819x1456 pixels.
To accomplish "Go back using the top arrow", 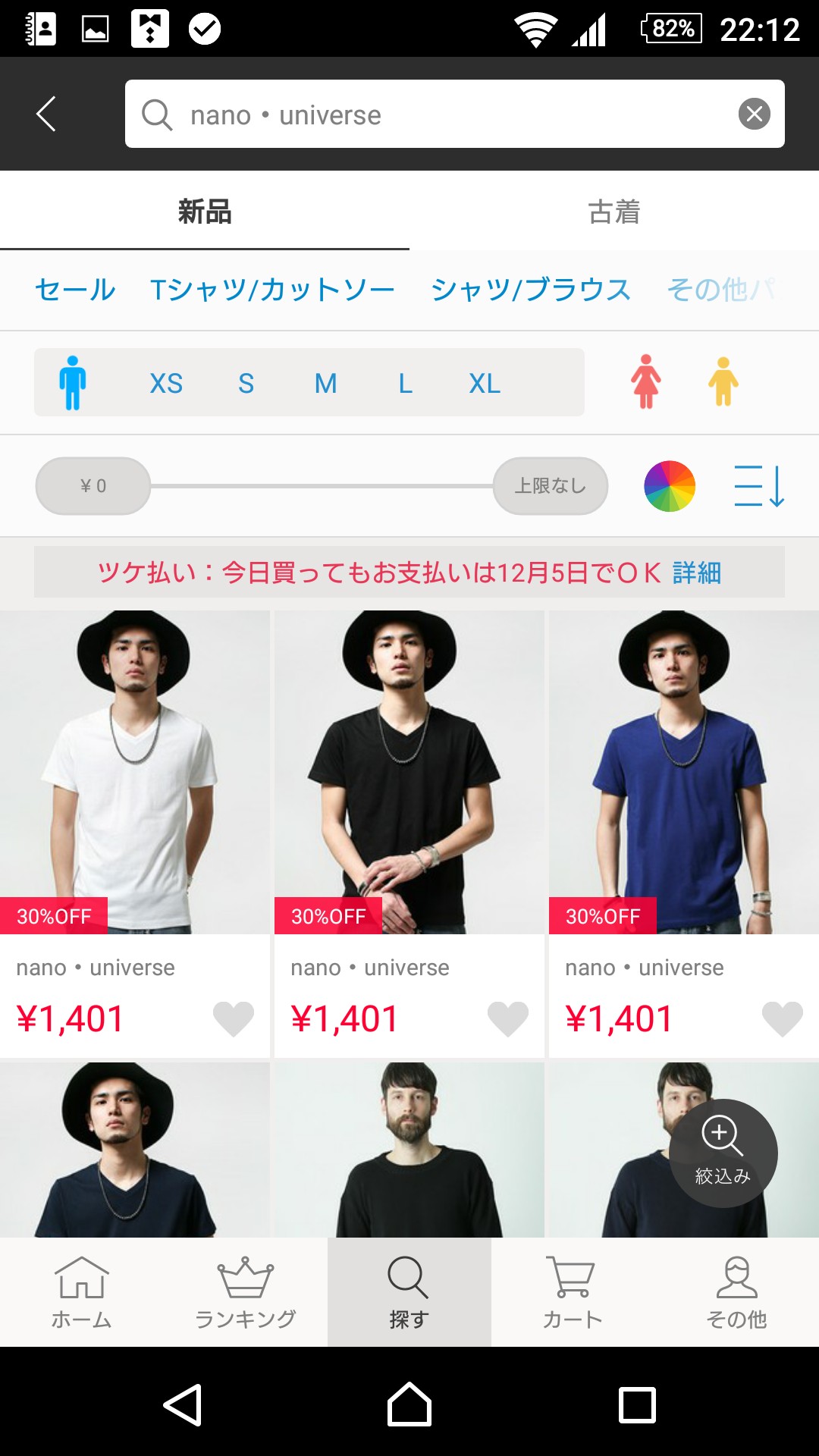I will (x=46, y=114).
